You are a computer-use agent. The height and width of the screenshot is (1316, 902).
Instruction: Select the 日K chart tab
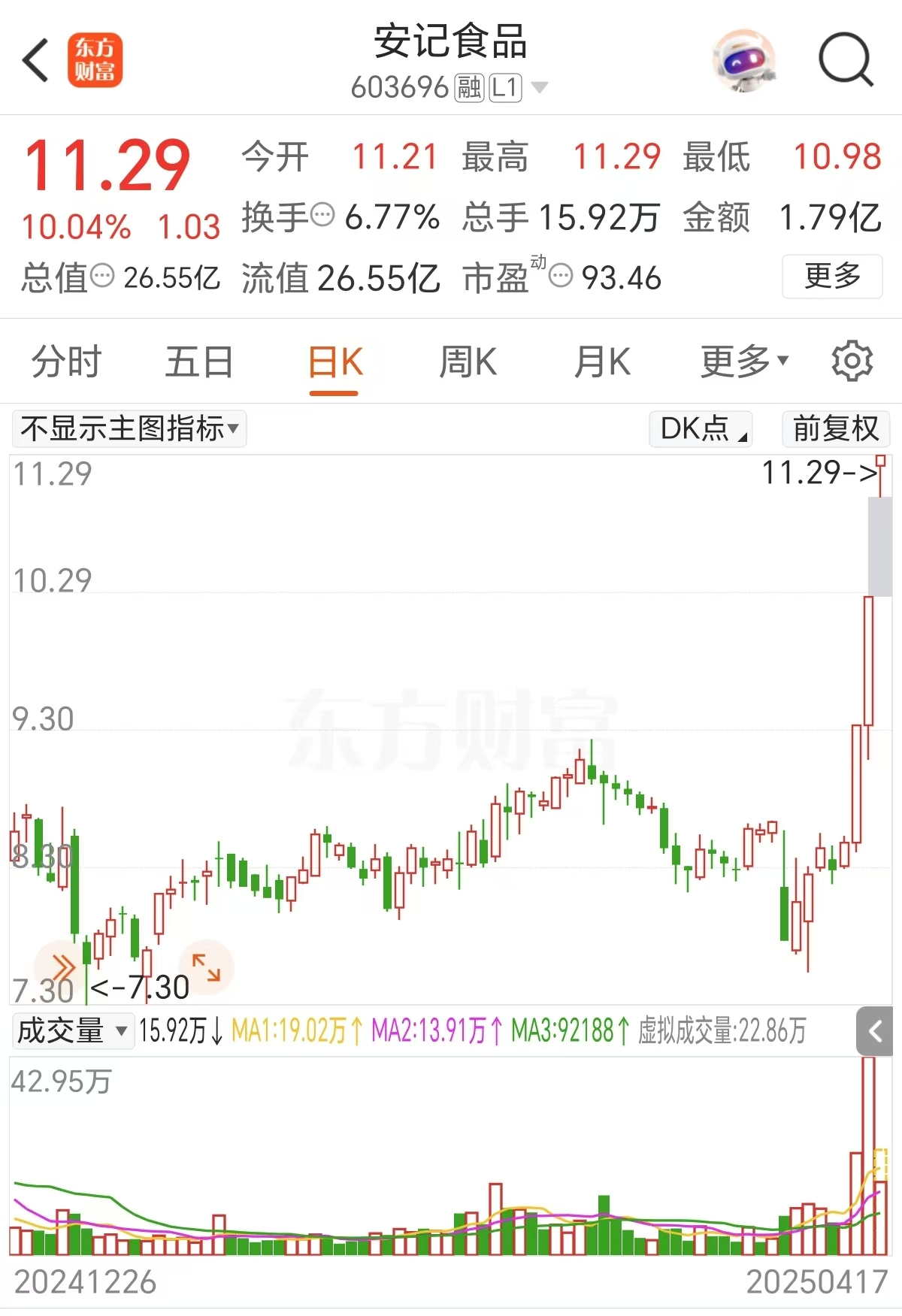point(334,362)
